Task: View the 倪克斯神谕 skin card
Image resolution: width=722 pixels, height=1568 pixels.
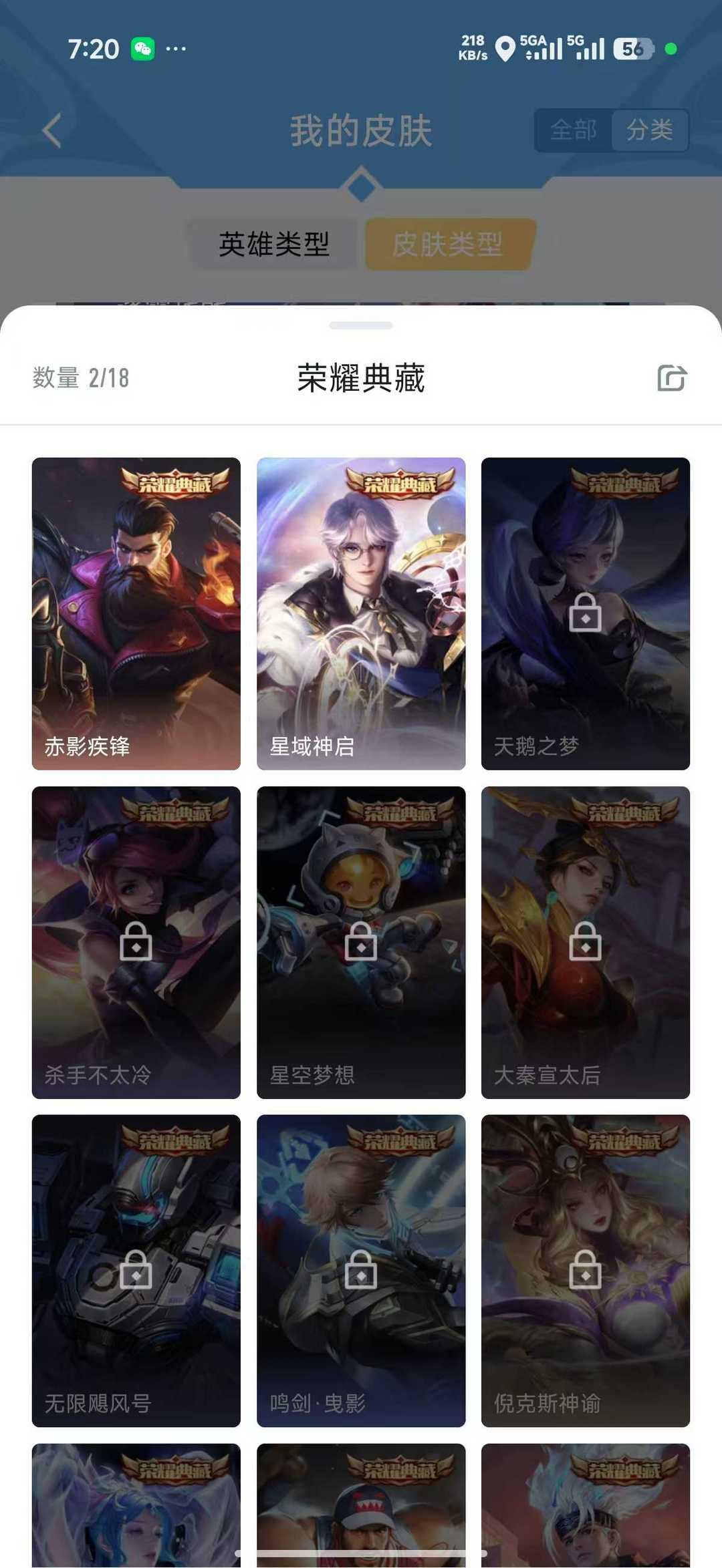Action: tap(586, 1271)
